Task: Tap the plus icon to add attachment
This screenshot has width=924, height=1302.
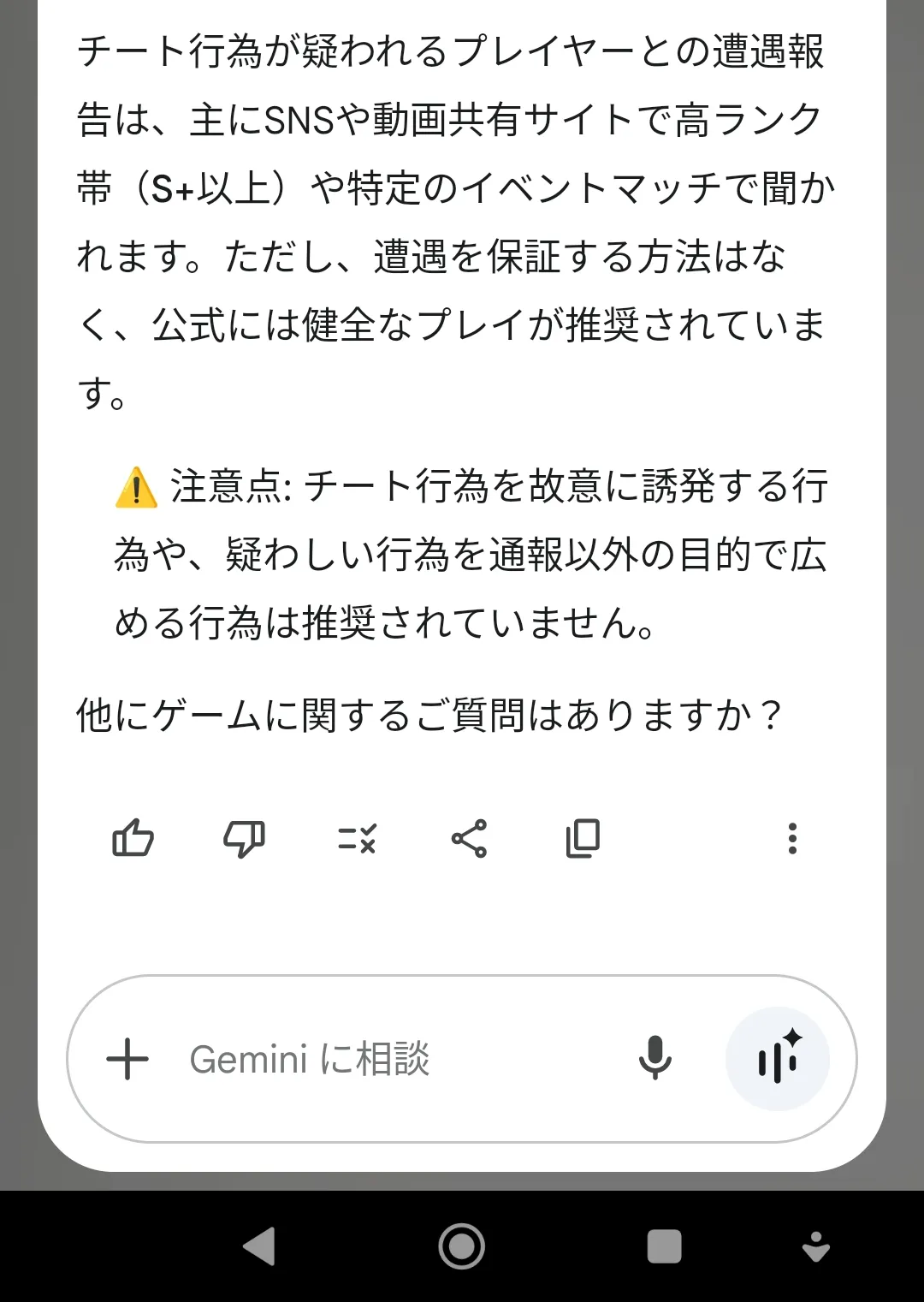Action: click(127, 1059)
